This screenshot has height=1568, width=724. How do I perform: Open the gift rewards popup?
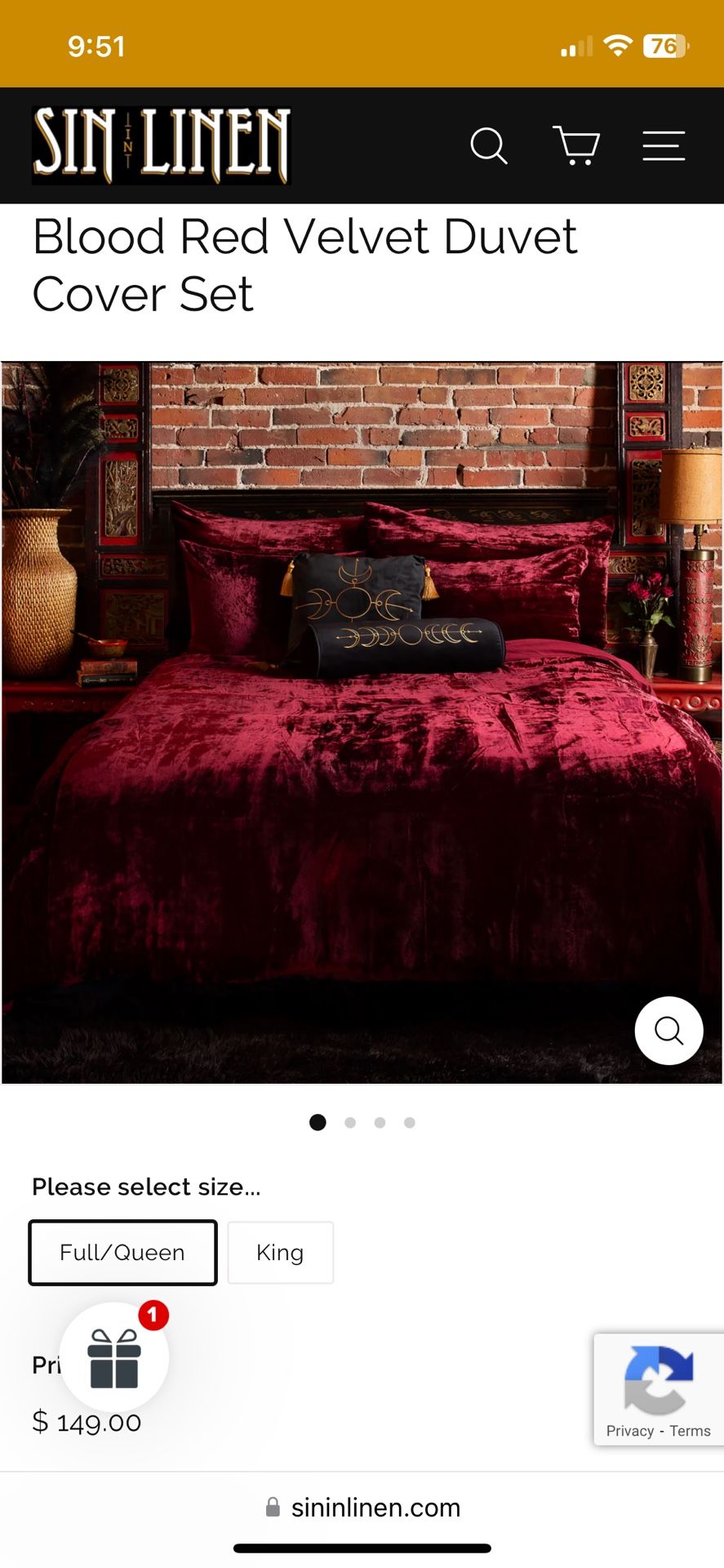(114, 1357)
